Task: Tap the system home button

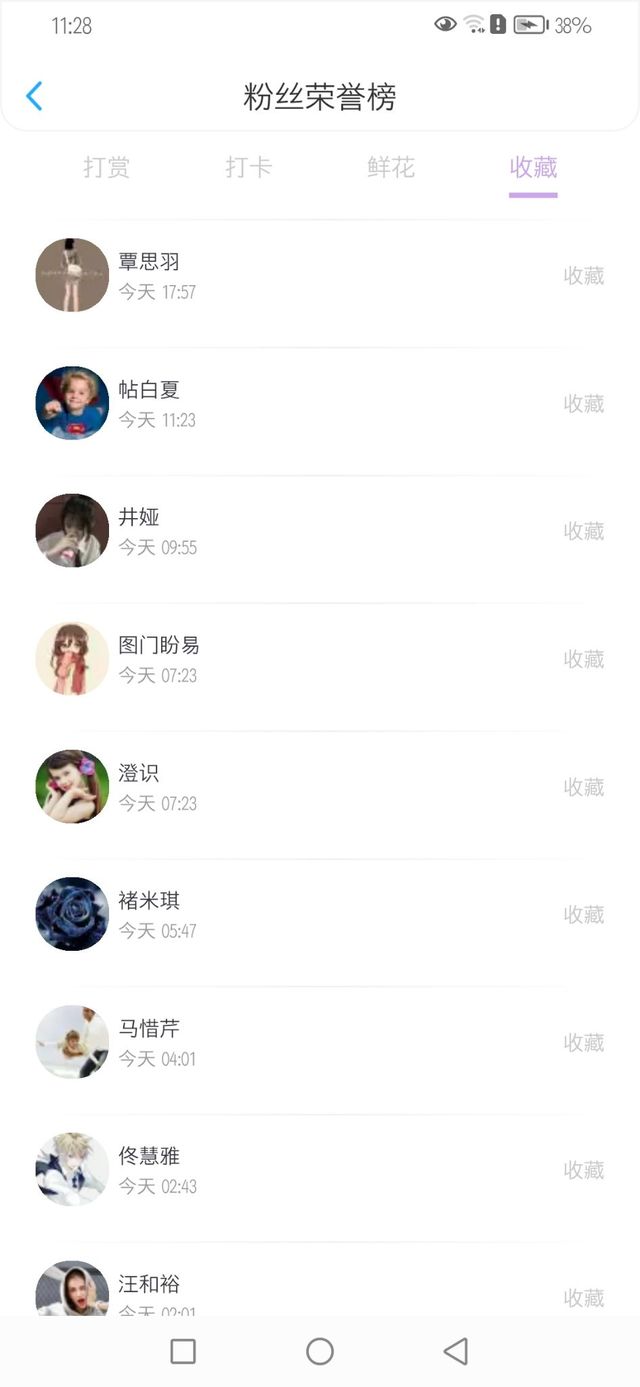Action: [x=320, y=1352]
